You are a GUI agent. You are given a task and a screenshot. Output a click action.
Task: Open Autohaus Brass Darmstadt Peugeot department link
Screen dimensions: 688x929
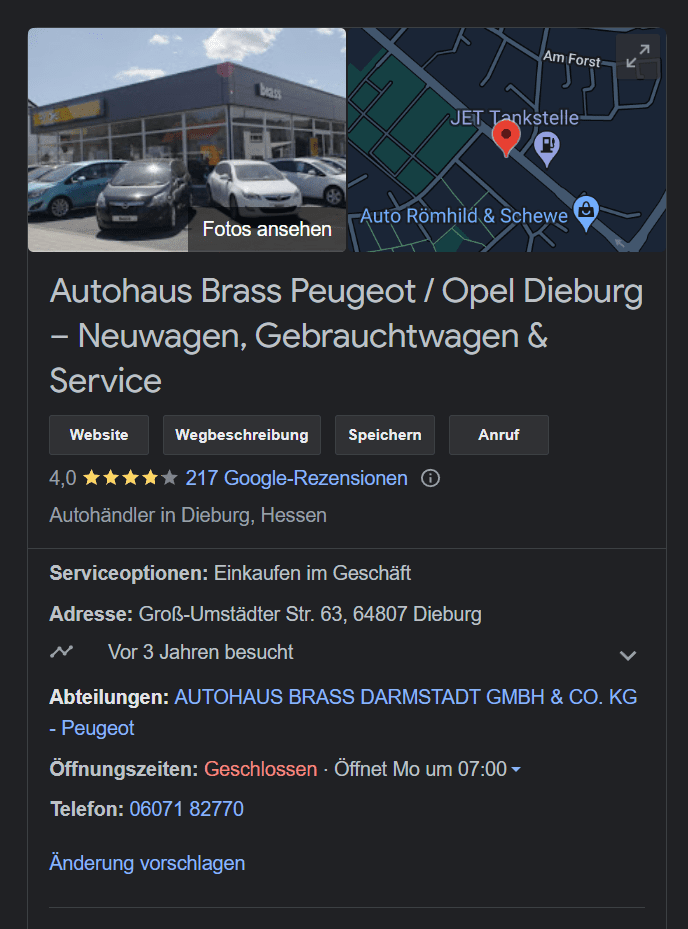405,697
